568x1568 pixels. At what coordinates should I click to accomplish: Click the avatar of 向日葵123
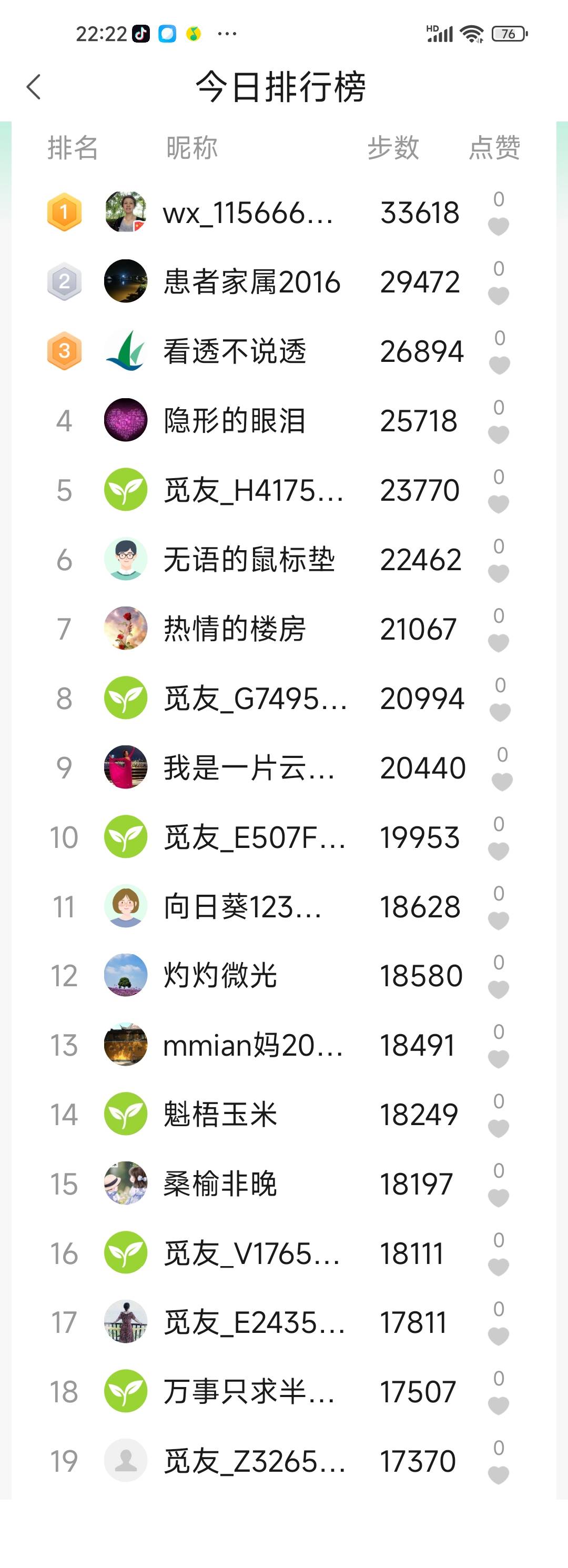(x=125, y=906)
